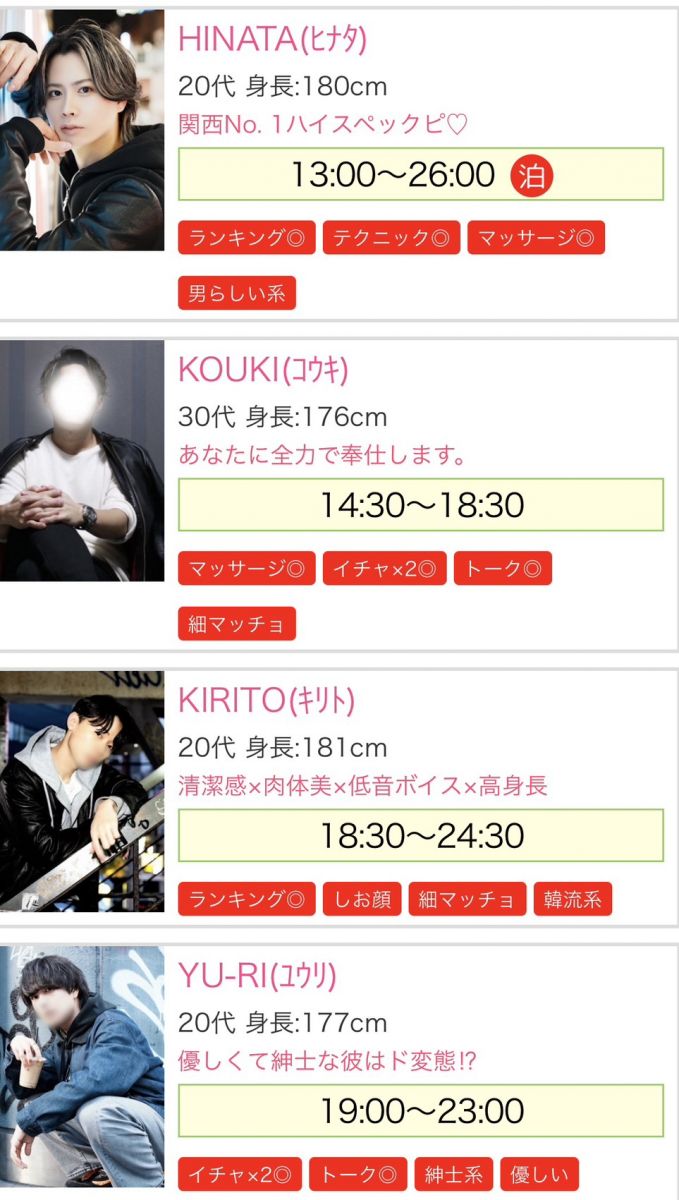Open the KOUKI(コウキ) name link
Viewport: 679px width, 1200px height.
(x=263, y=370)
